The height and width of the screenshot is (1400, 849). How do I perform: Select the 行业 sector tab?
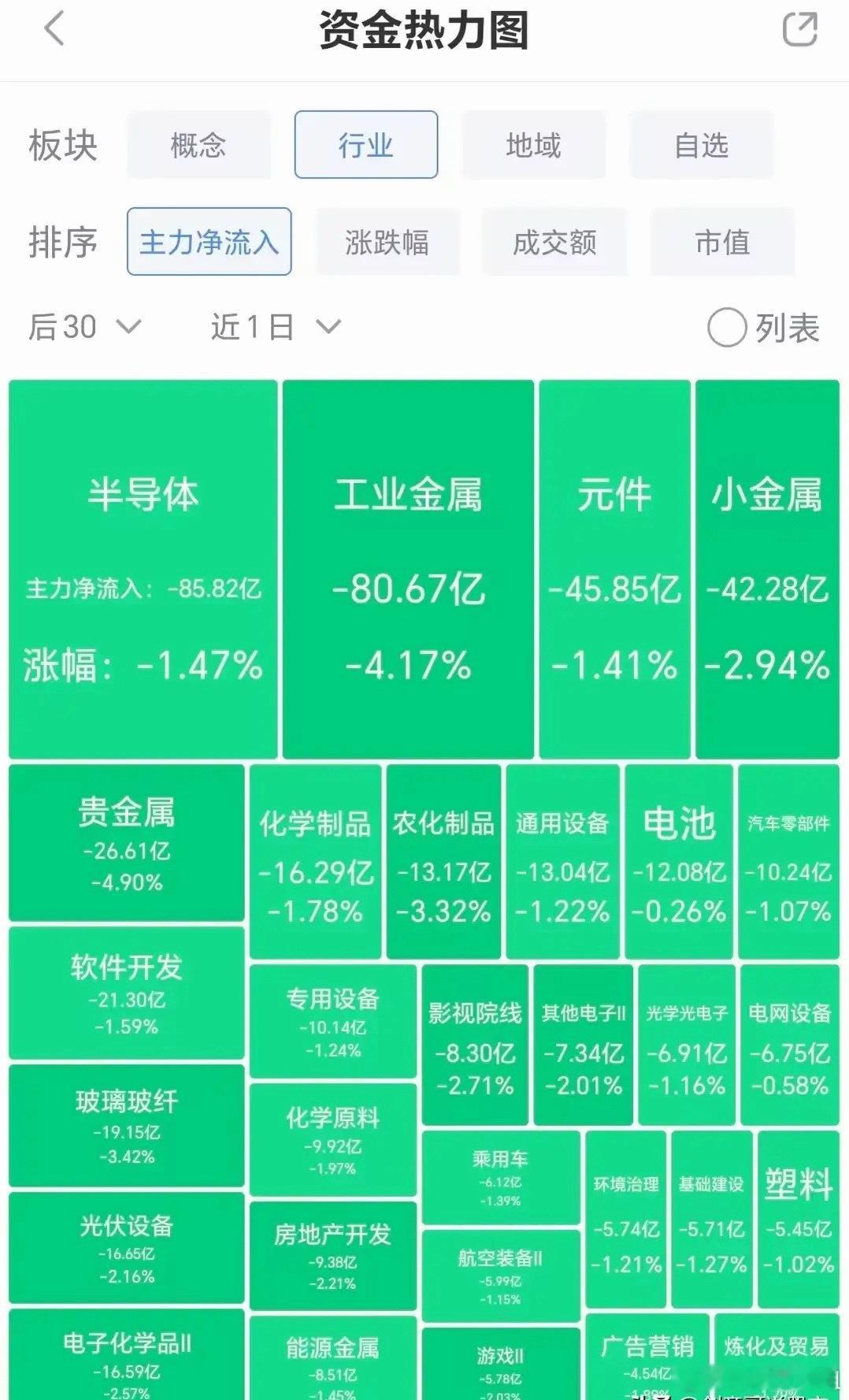[366, 145]
